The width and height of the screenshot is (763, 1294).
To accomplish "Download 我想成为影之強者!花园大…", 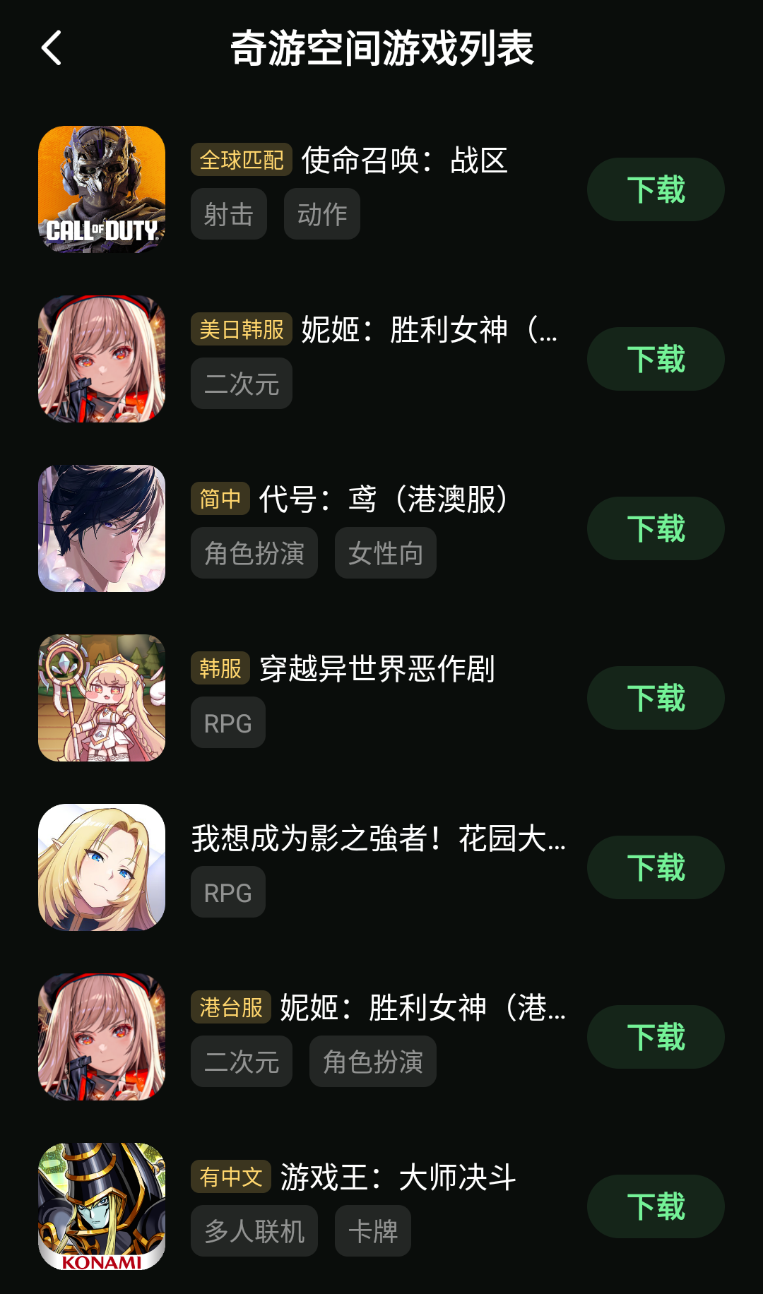I will 655,867.
